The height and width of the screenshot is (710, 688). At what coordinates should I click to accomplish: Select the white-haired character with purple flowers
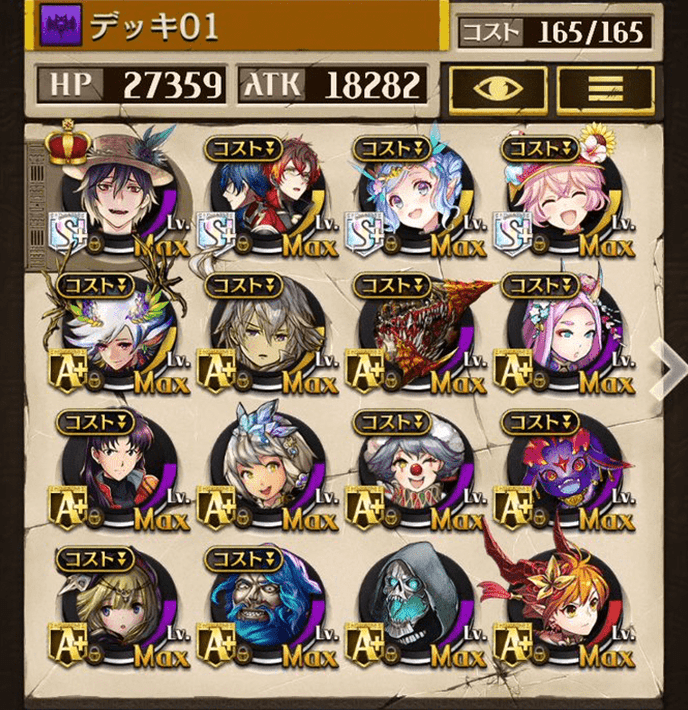point(112,332)
